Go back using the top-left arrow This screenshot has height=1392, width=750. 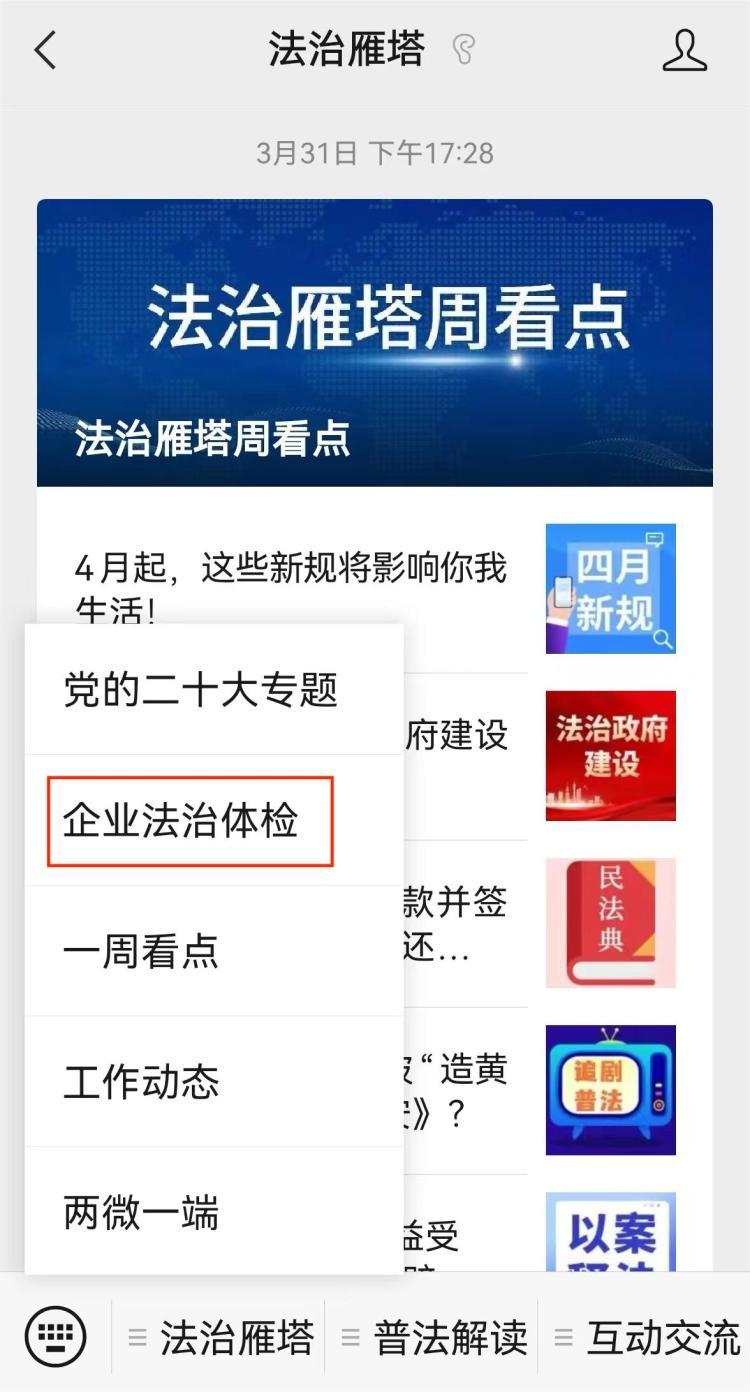pos(45,50)
